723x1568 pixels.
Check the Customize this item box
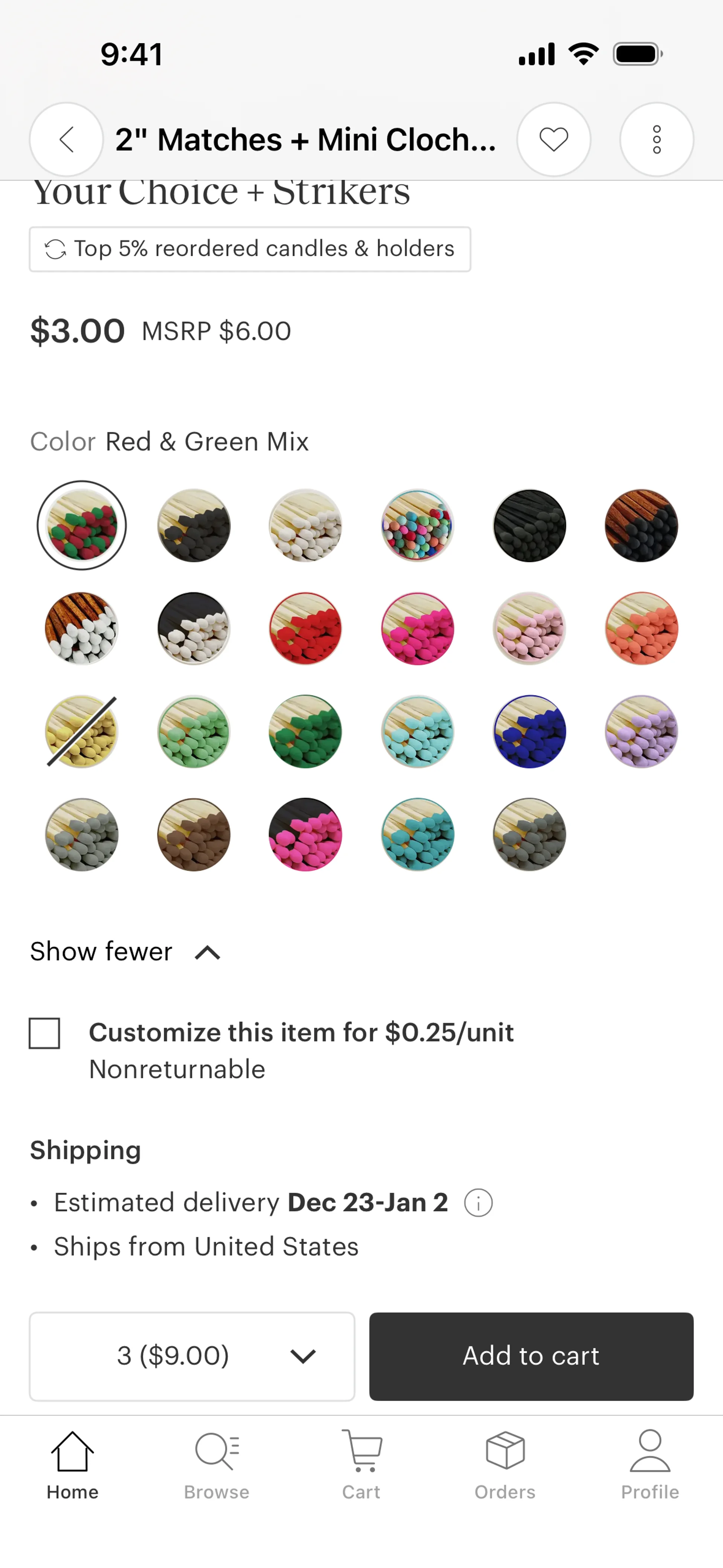[44, 1033]
